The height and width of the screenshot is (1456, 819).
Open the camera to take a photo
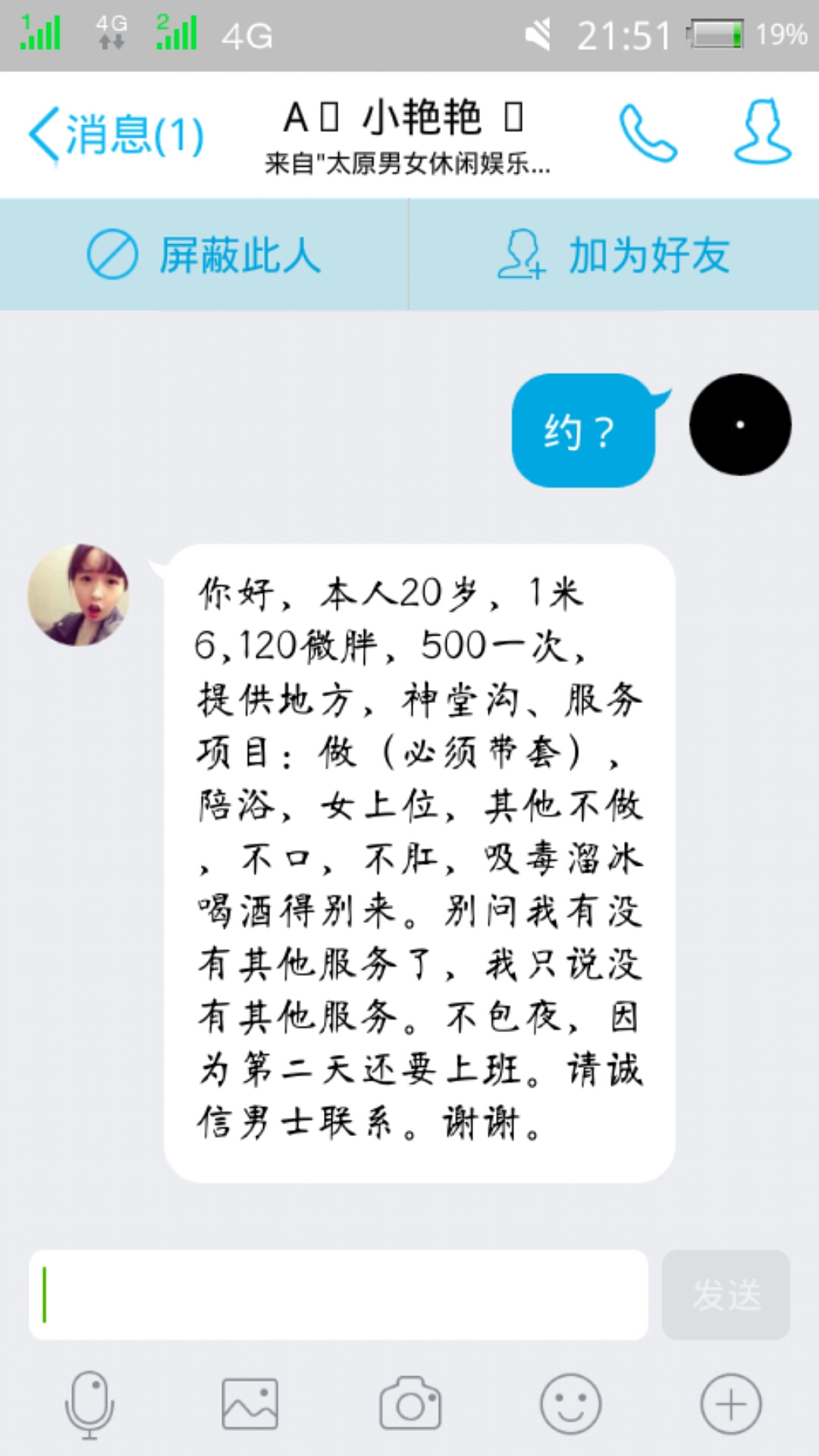coord(409,1404)
